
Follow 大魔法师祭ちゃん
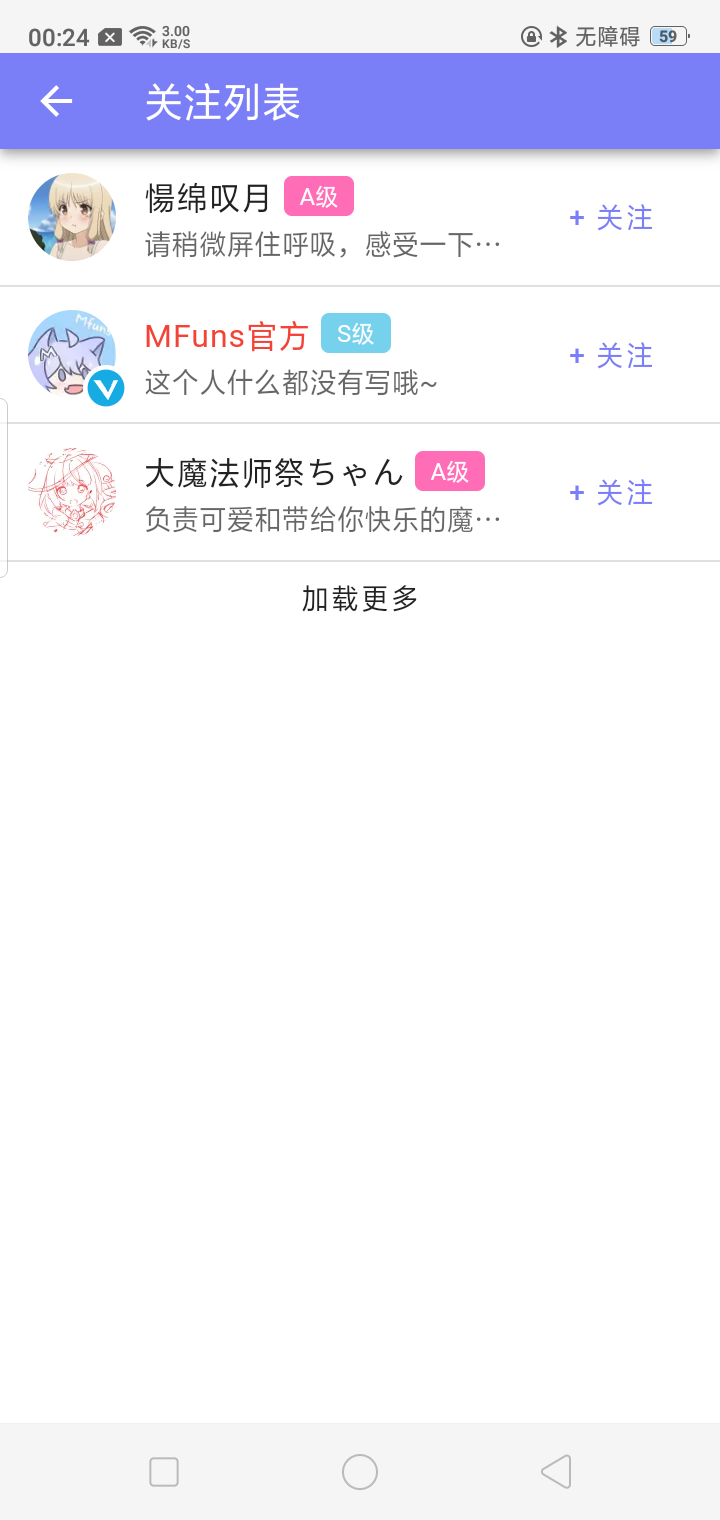pyautogui.click(x=611, y=493)
